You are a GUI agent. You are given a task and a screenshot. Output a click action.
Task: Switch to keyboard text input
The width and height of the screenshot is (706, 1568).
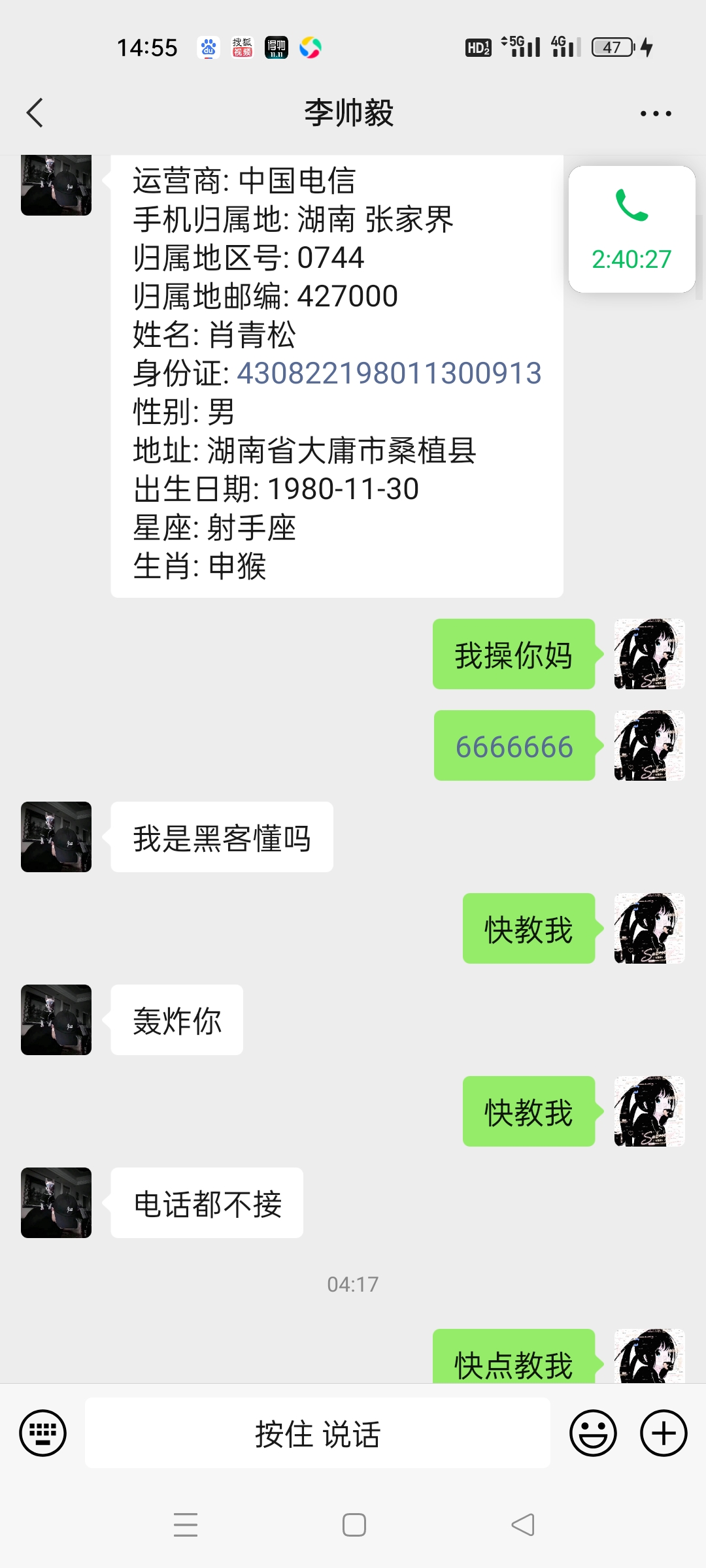tap(43, 1433)
